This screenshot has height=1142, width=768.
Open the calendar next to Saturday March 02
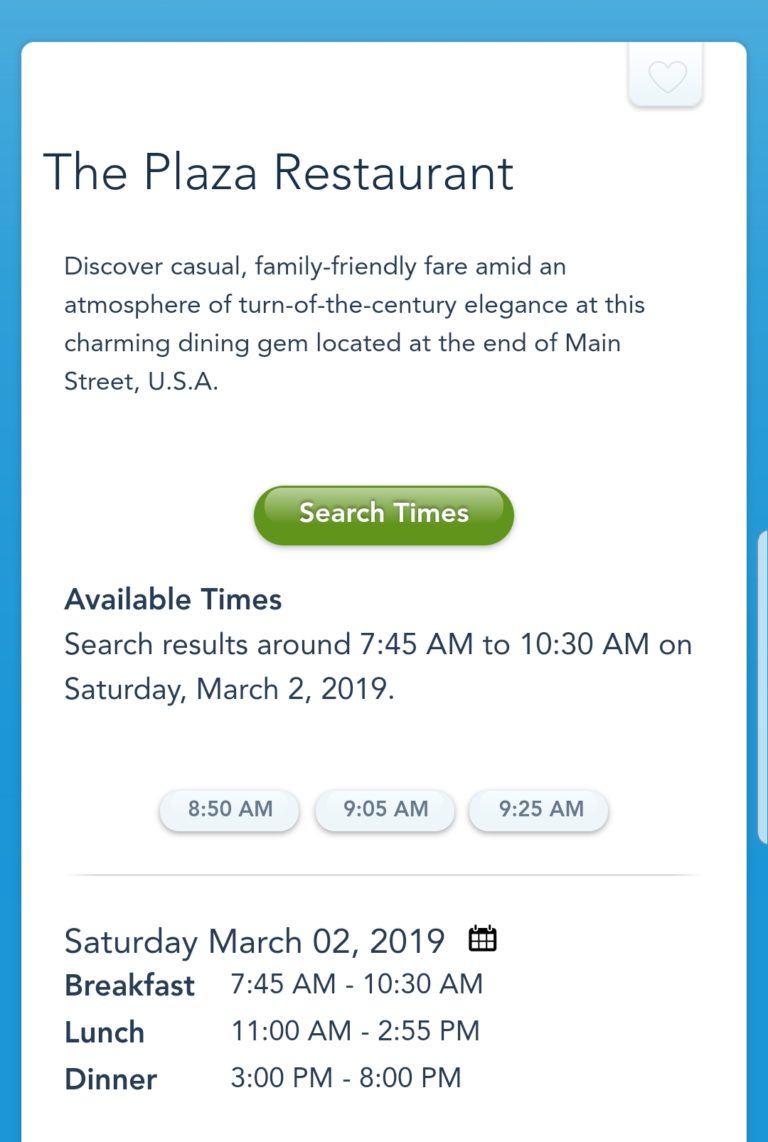click(x=483, y=939)
